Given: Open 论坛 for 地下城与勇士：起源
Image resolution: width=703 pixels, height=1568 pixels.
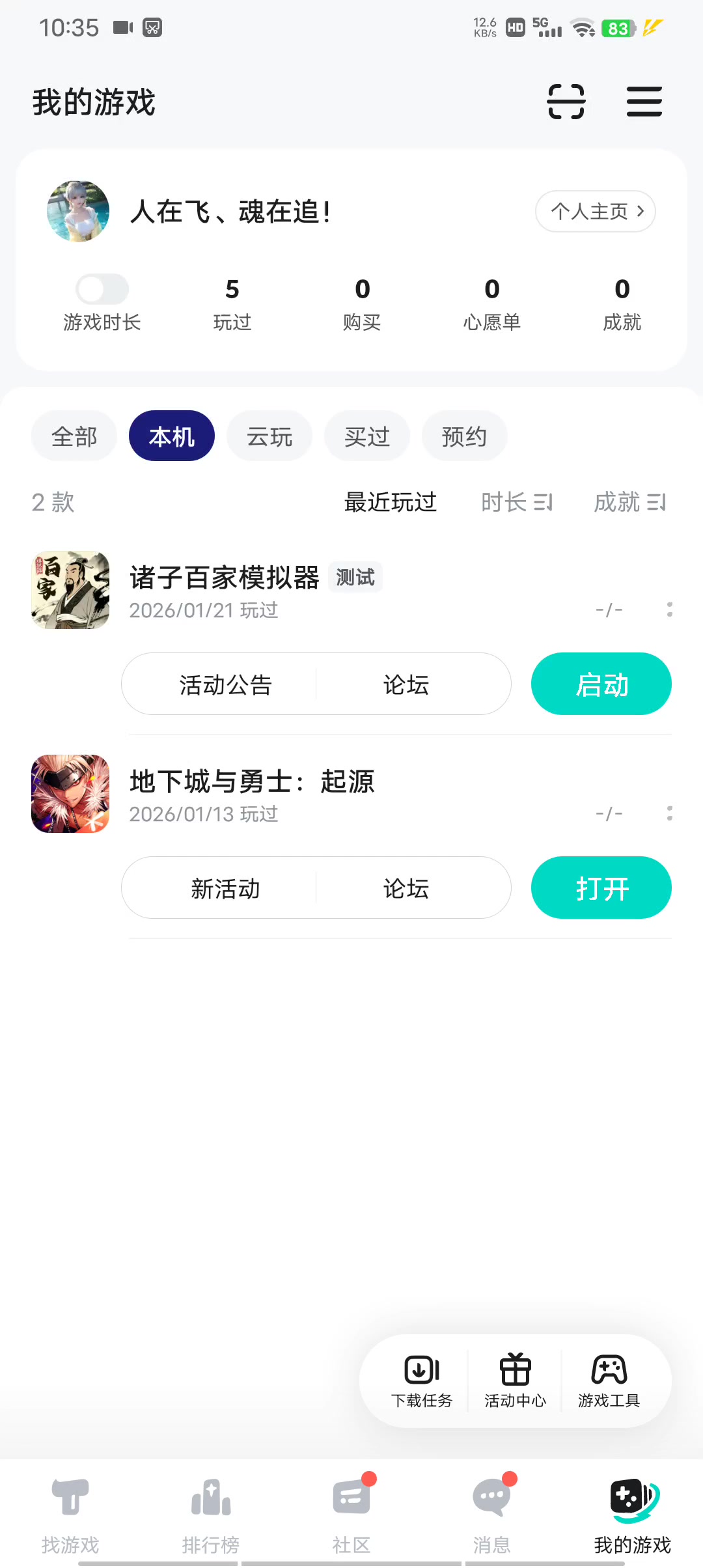Looking at the screenshot, I should point(406,888).
